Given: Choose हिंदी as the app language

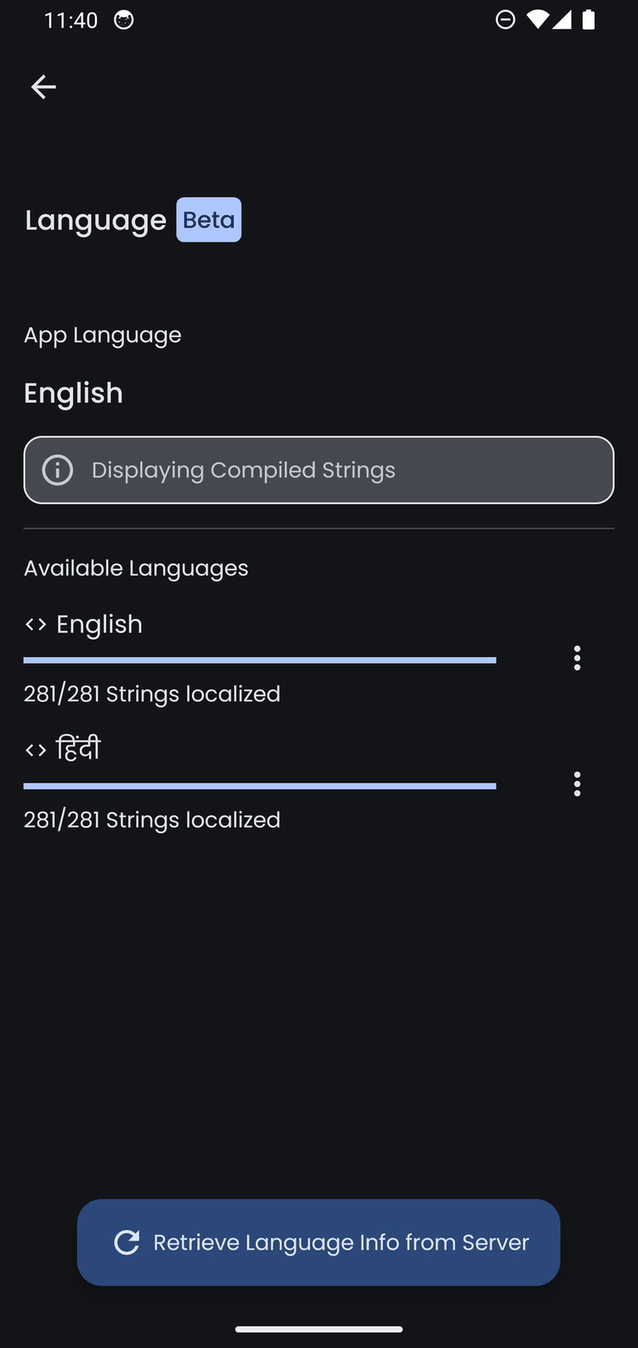Looking at the screenshot, I should tap(78, 750).
